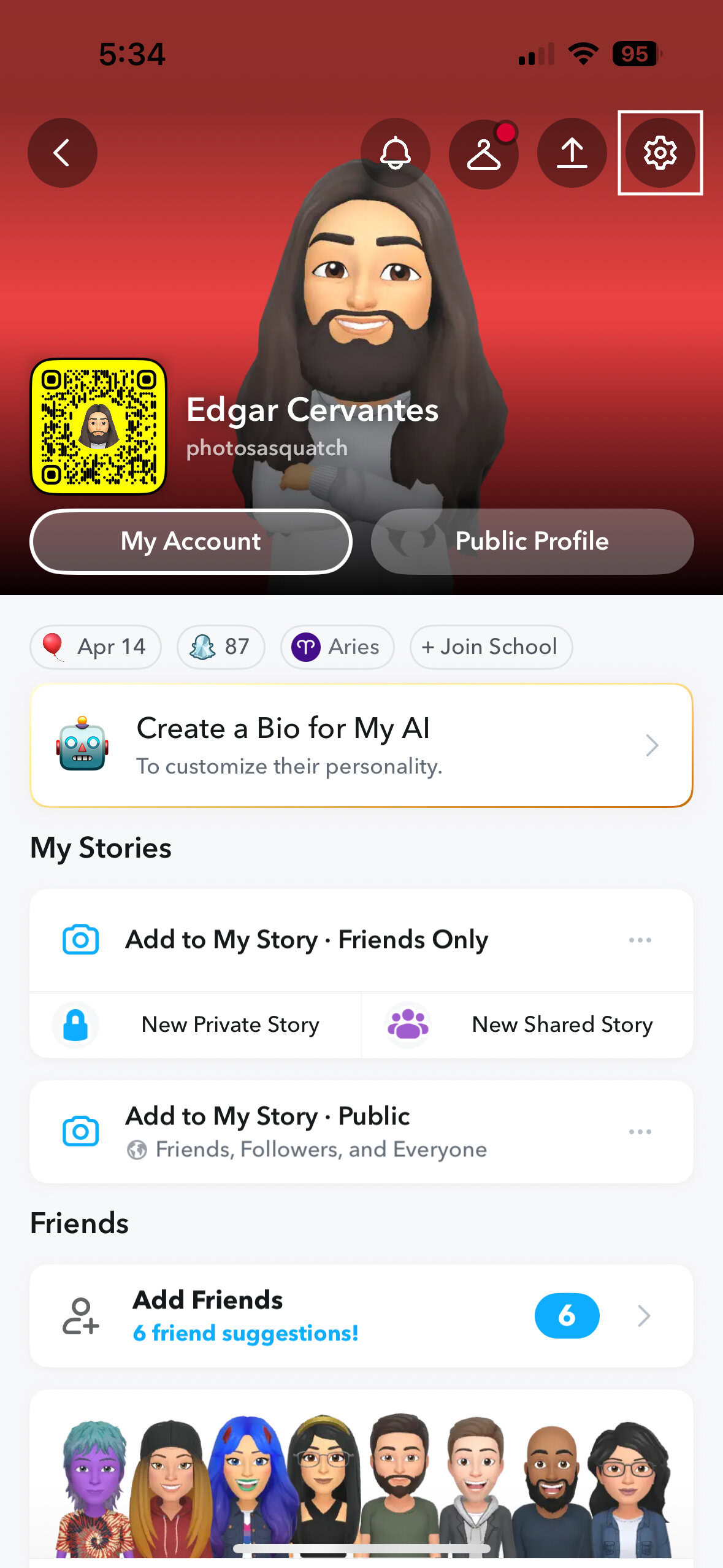Tap the people icon for New Shared Story

[407, 1024]
